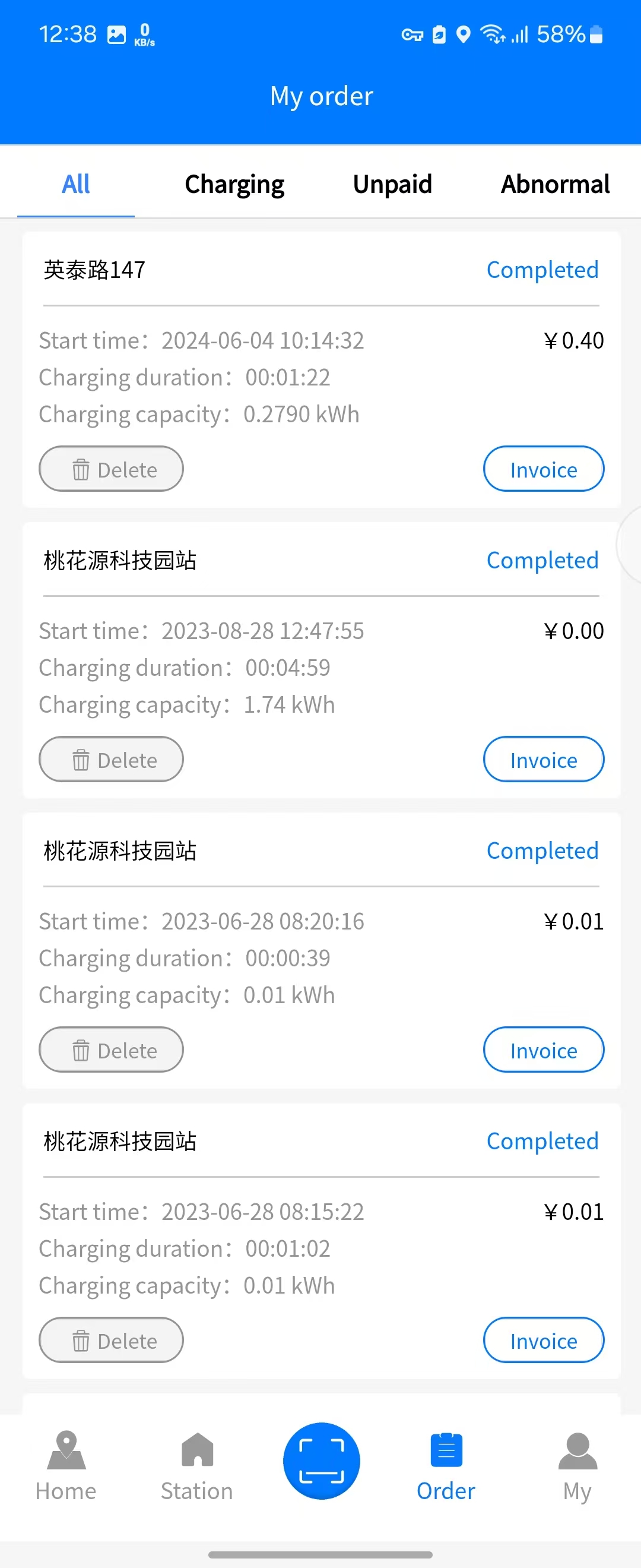Viewport: 641px width, 1568px height.
Task: Open the My profile tab
Action: tap(576, 1466)
